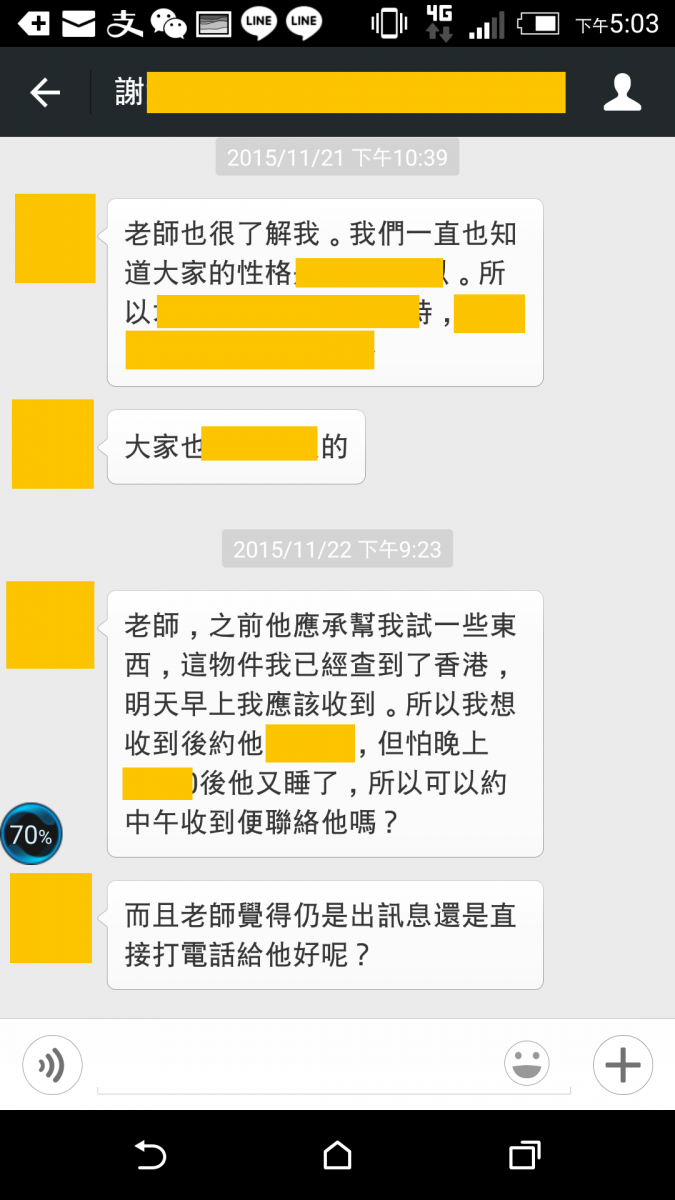Go back using the header arrow
The image size is (675, 1200).
click(45, 93)
